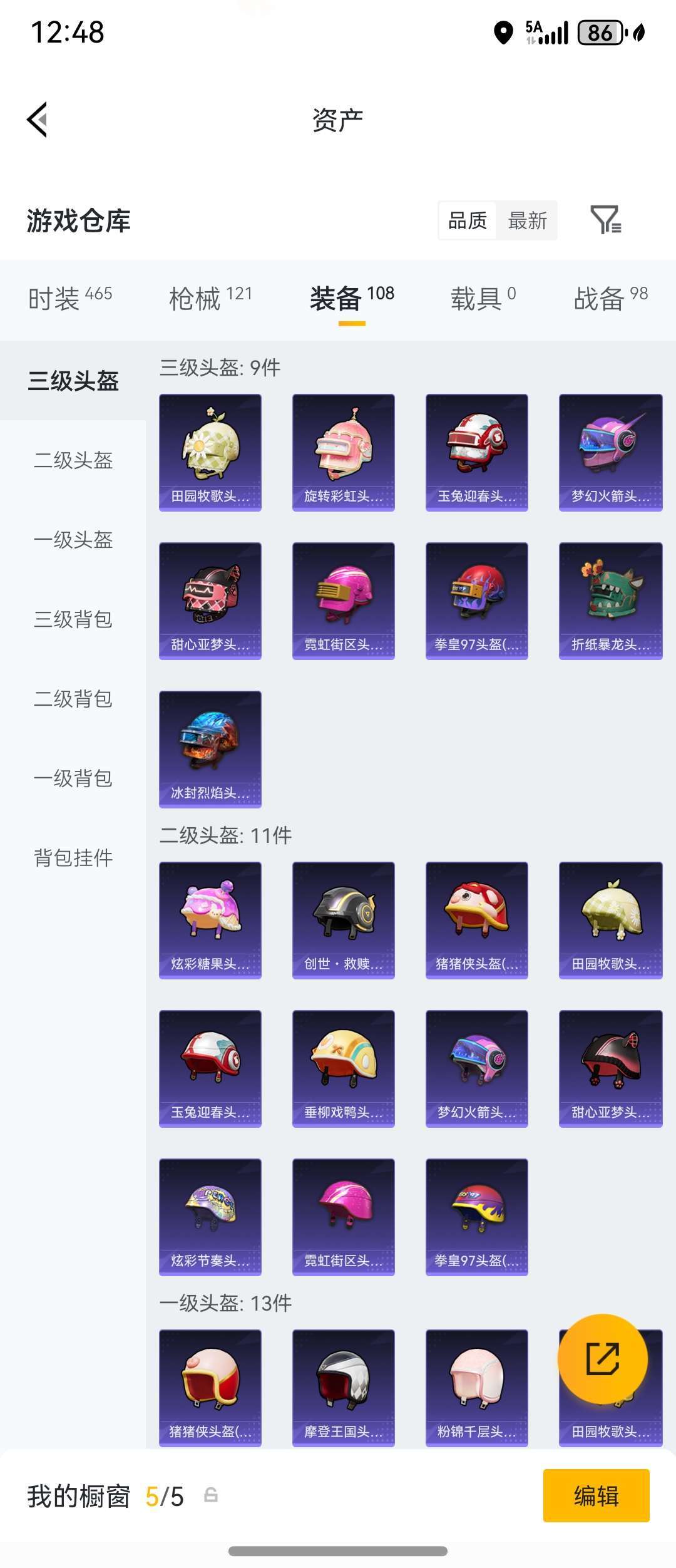676x1568 pixels.
Task: Show the 背包挂件 category
Action: pyautogui.click(x=73, y=858)
